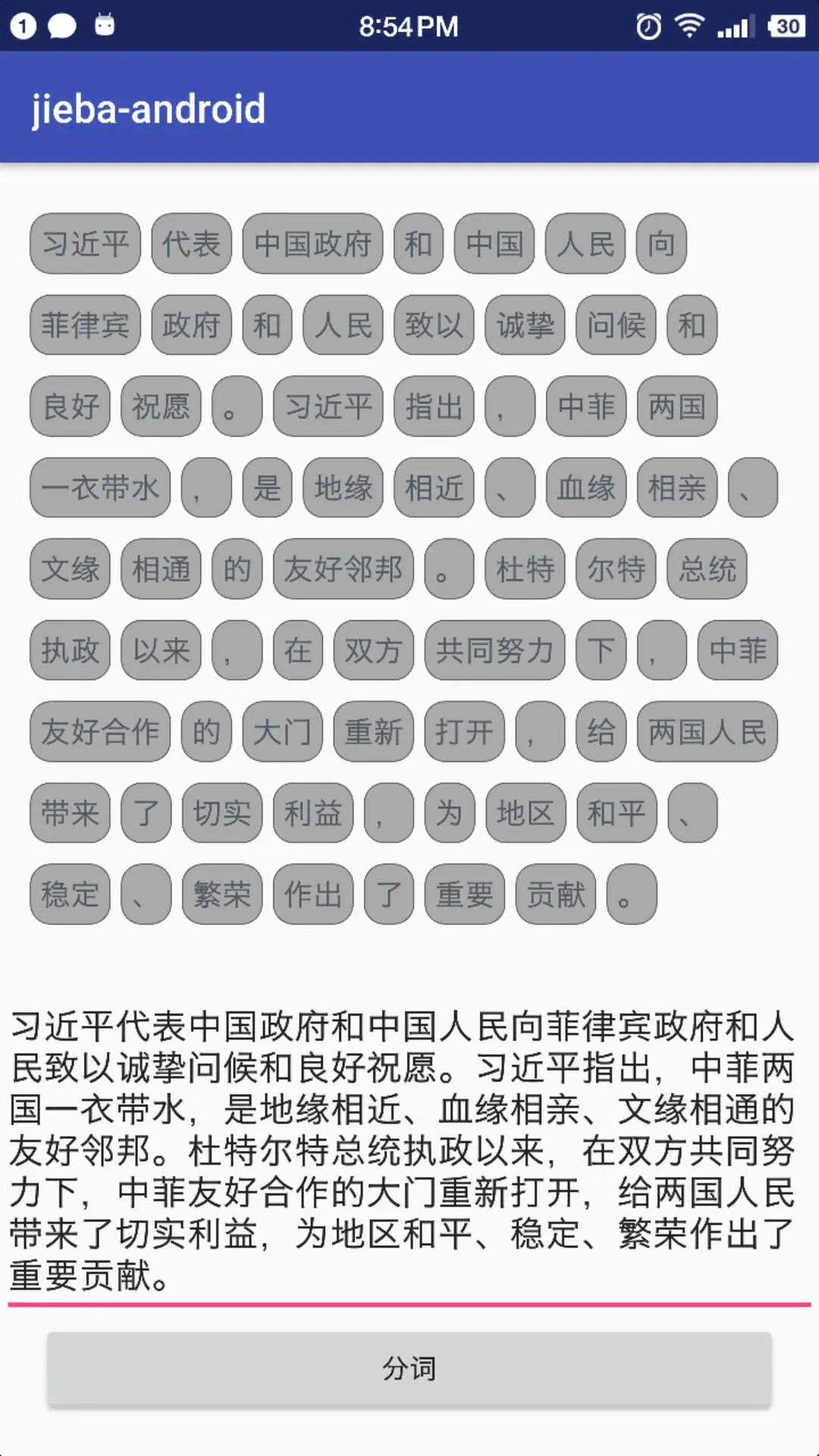Choose the 繁荣 word chip

pos(221,894)
